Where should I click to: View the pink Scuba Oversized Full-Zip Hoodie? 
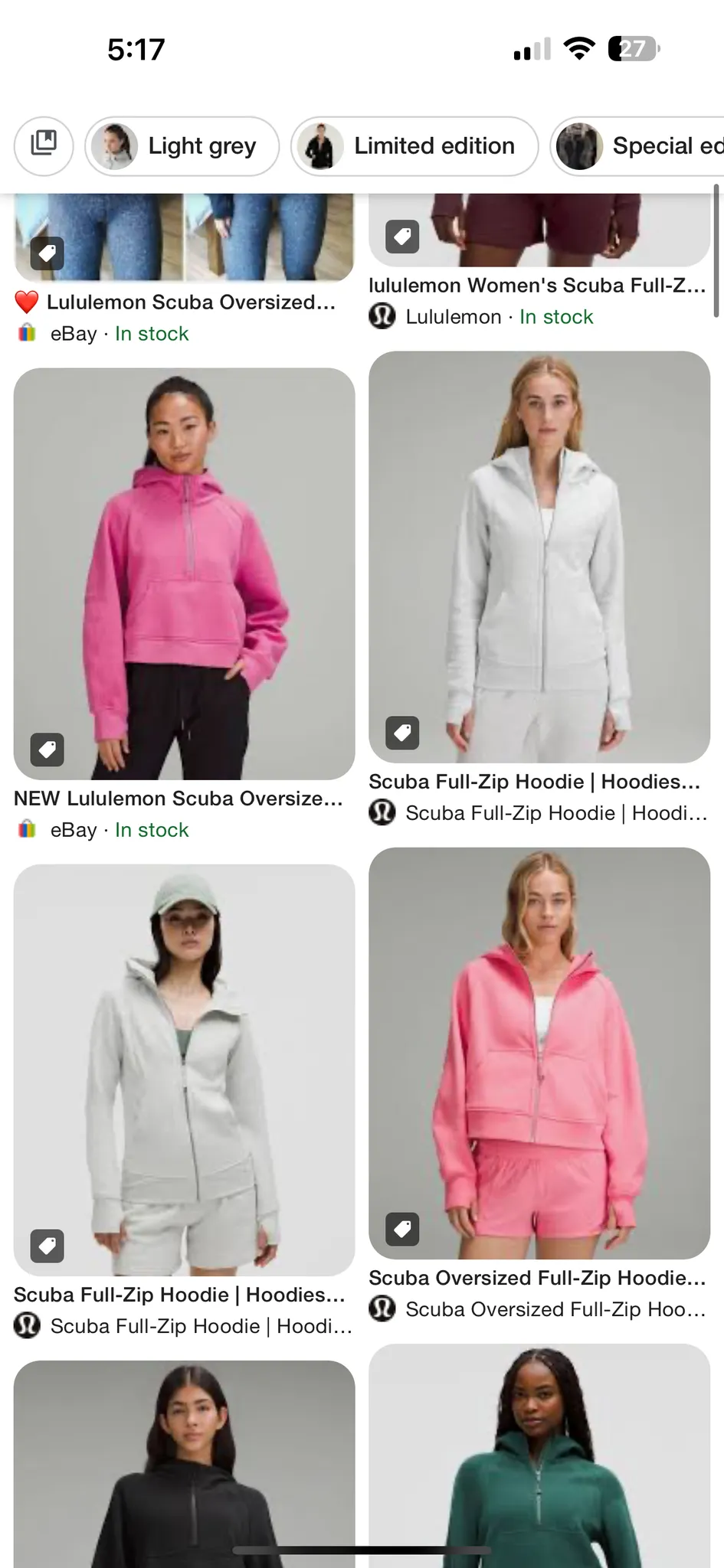tap(539, 1053)
